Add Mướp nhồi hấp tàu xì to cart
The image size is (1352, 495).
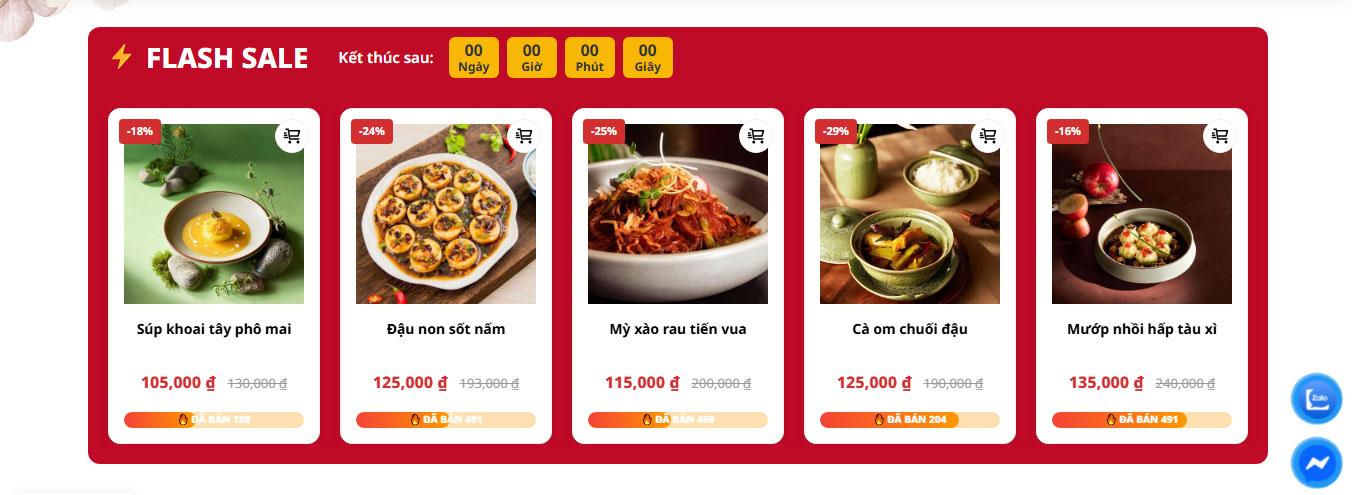coord(1220,136)
